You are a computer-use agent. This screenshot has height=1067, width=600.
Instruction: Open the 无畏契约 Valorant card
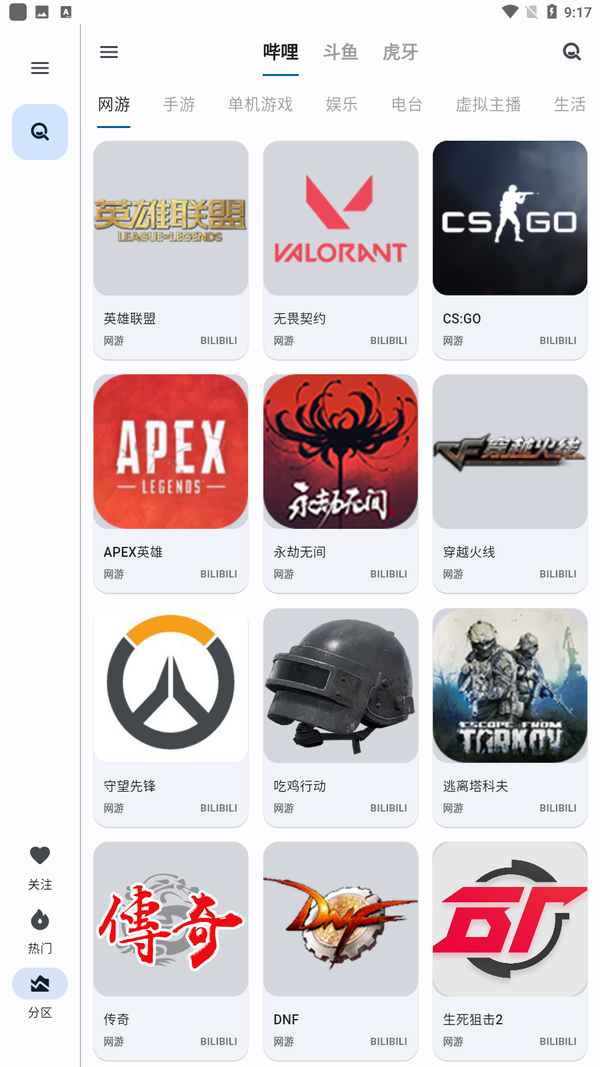tap(340, 248)
